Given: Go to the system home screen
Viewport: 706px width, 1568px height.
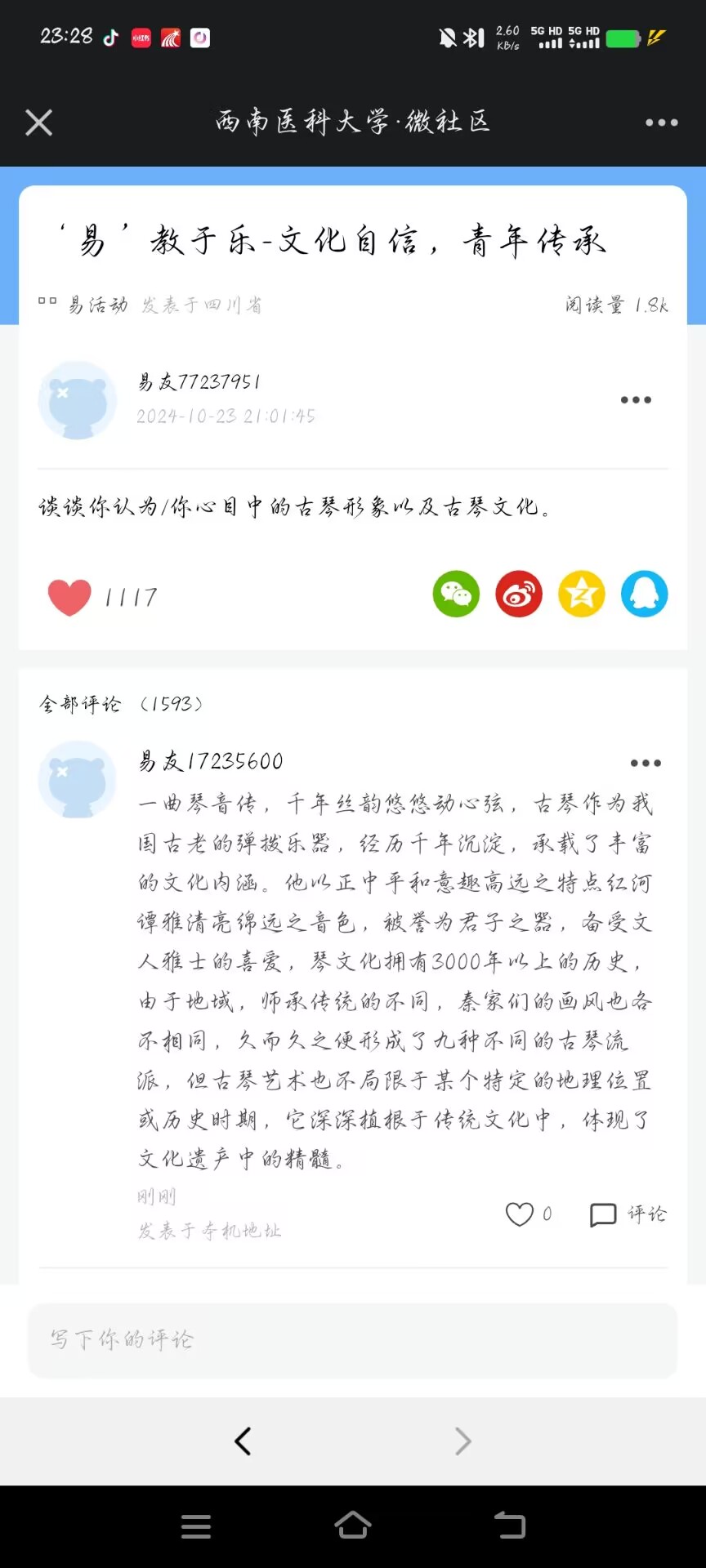Looking at the screenshot, I should click(x=353, y=1525).
